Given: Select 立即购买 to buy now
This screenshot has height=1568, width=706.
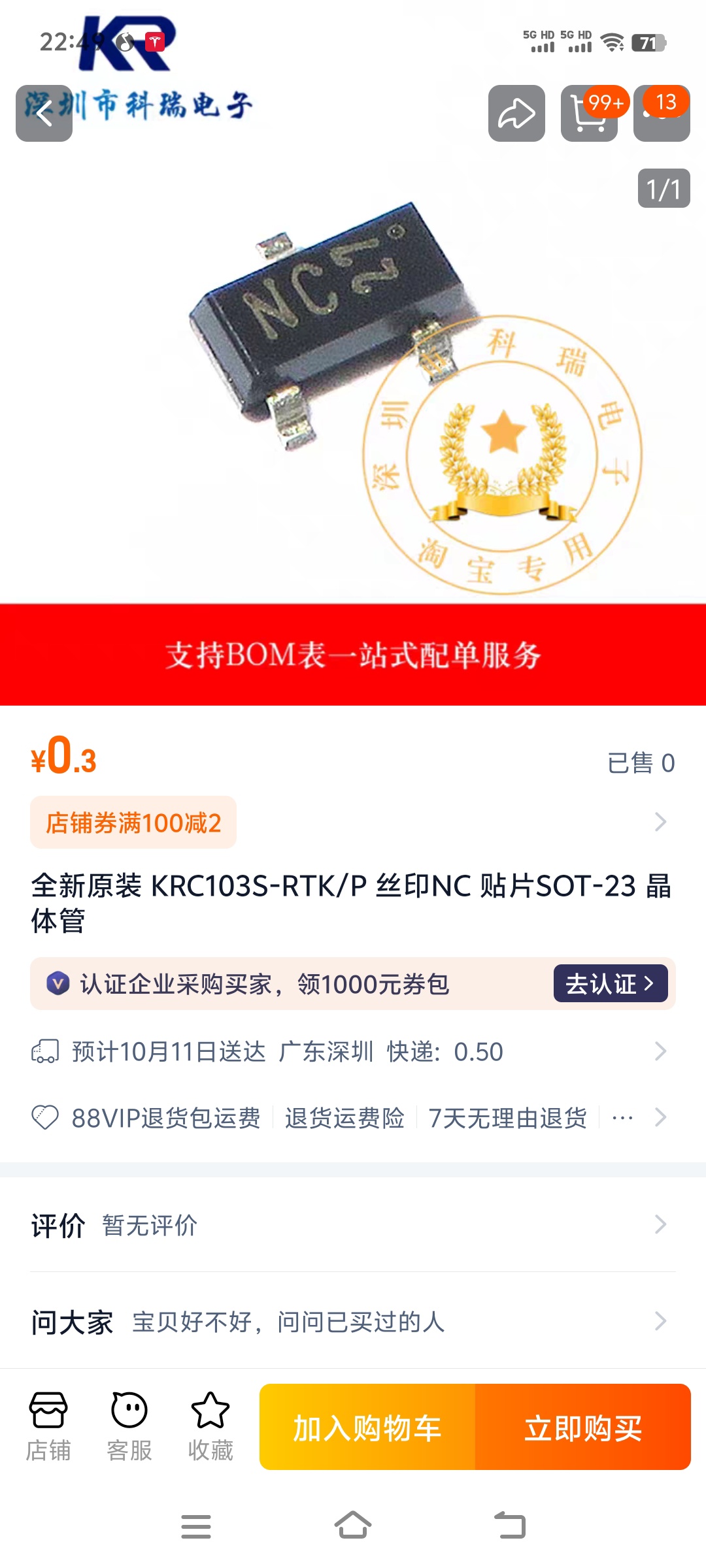Looking at the screenshot, I should click(583, 1428).
